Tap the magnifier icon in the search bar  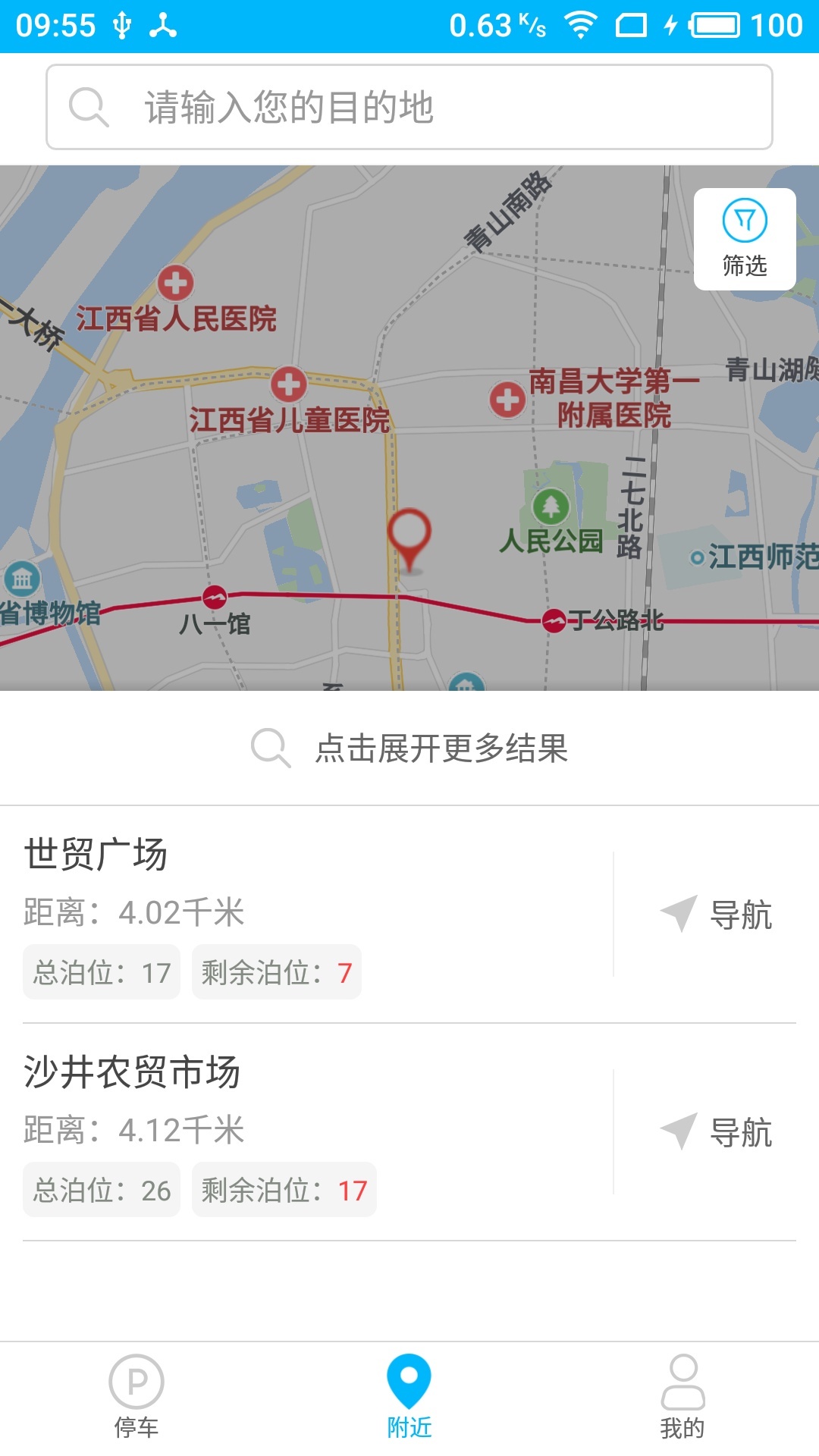click(91, 108)
